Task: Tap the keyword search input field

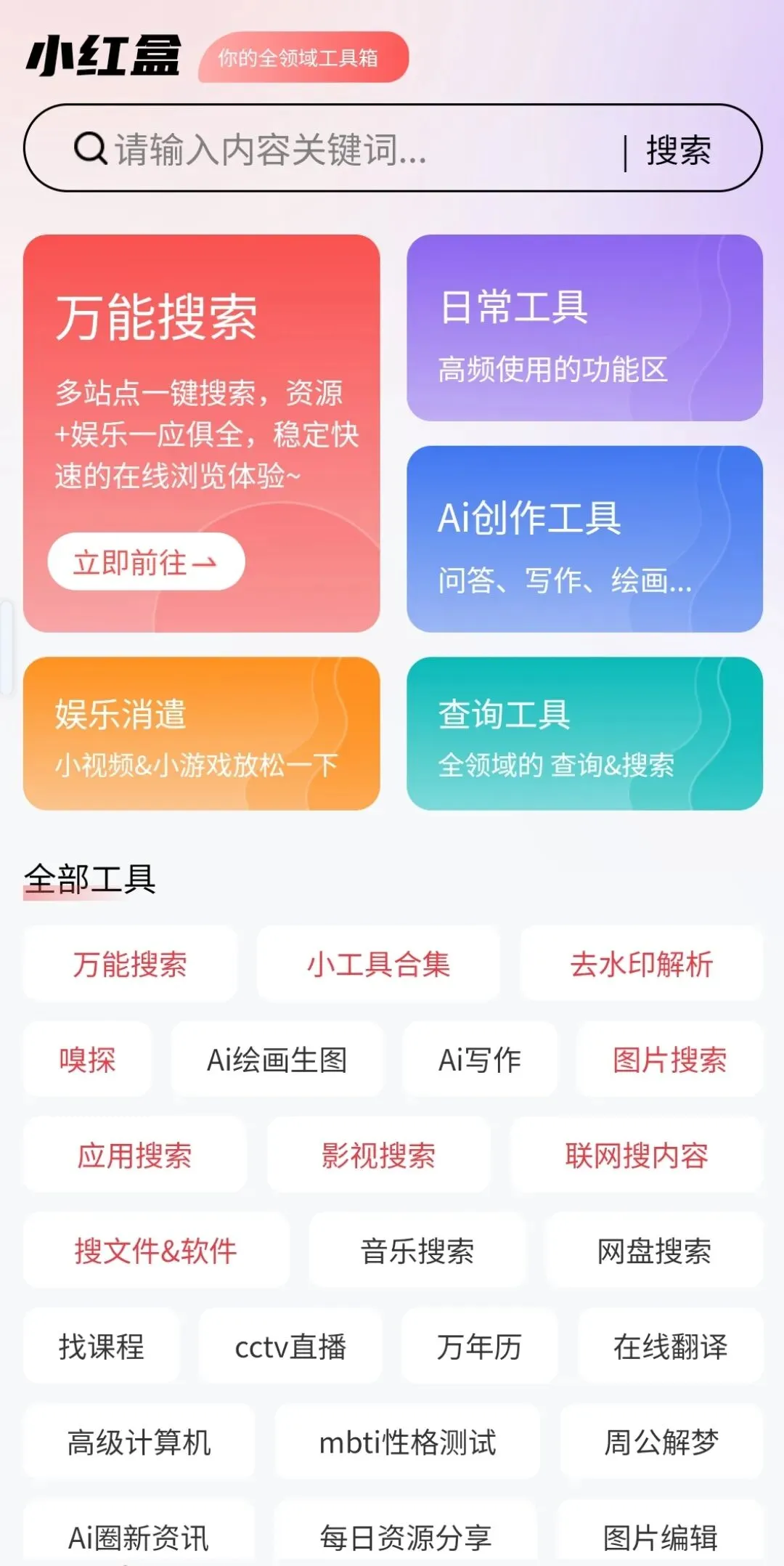Action: [348, 149]
